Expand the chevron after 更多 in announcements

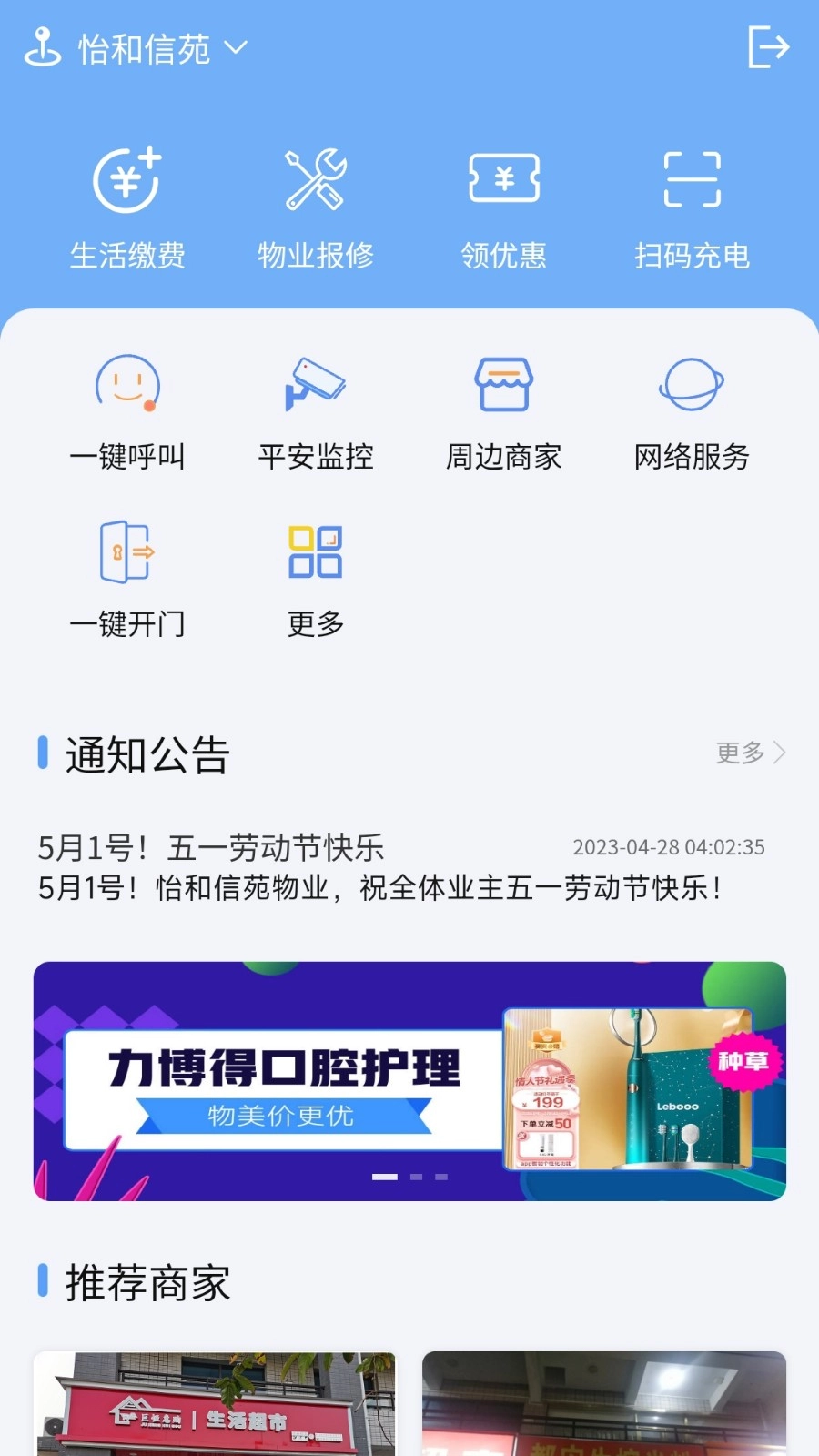pos(781,753)
